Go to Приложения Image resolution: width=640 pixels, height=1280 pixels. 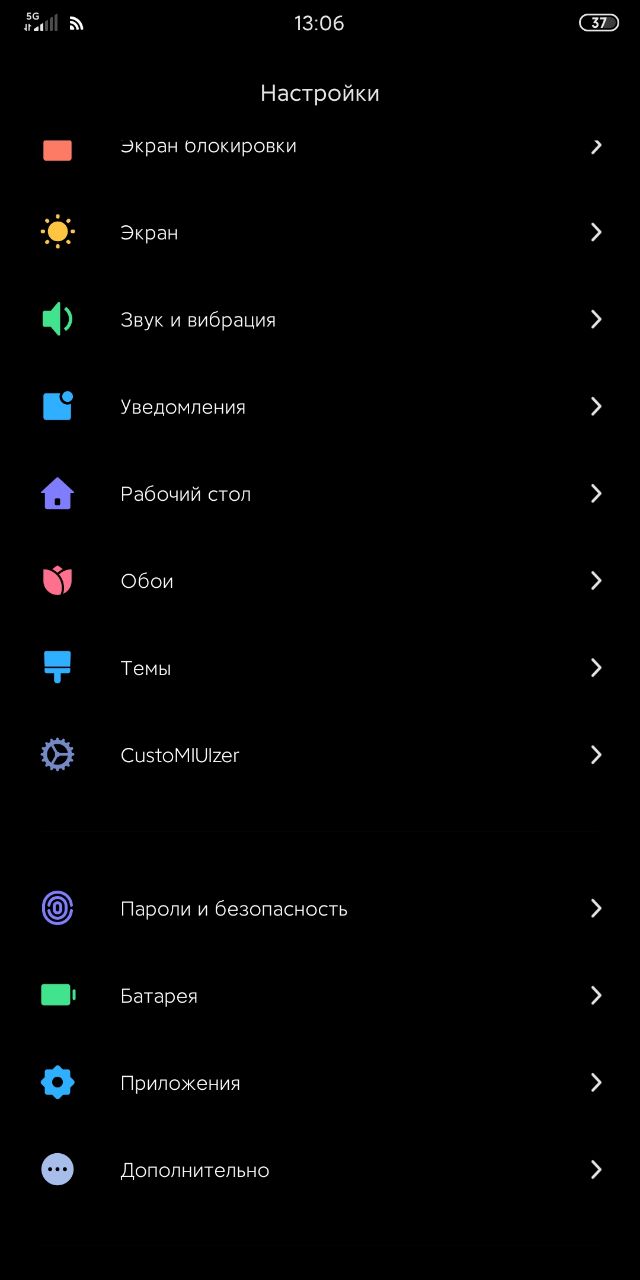320,1083
